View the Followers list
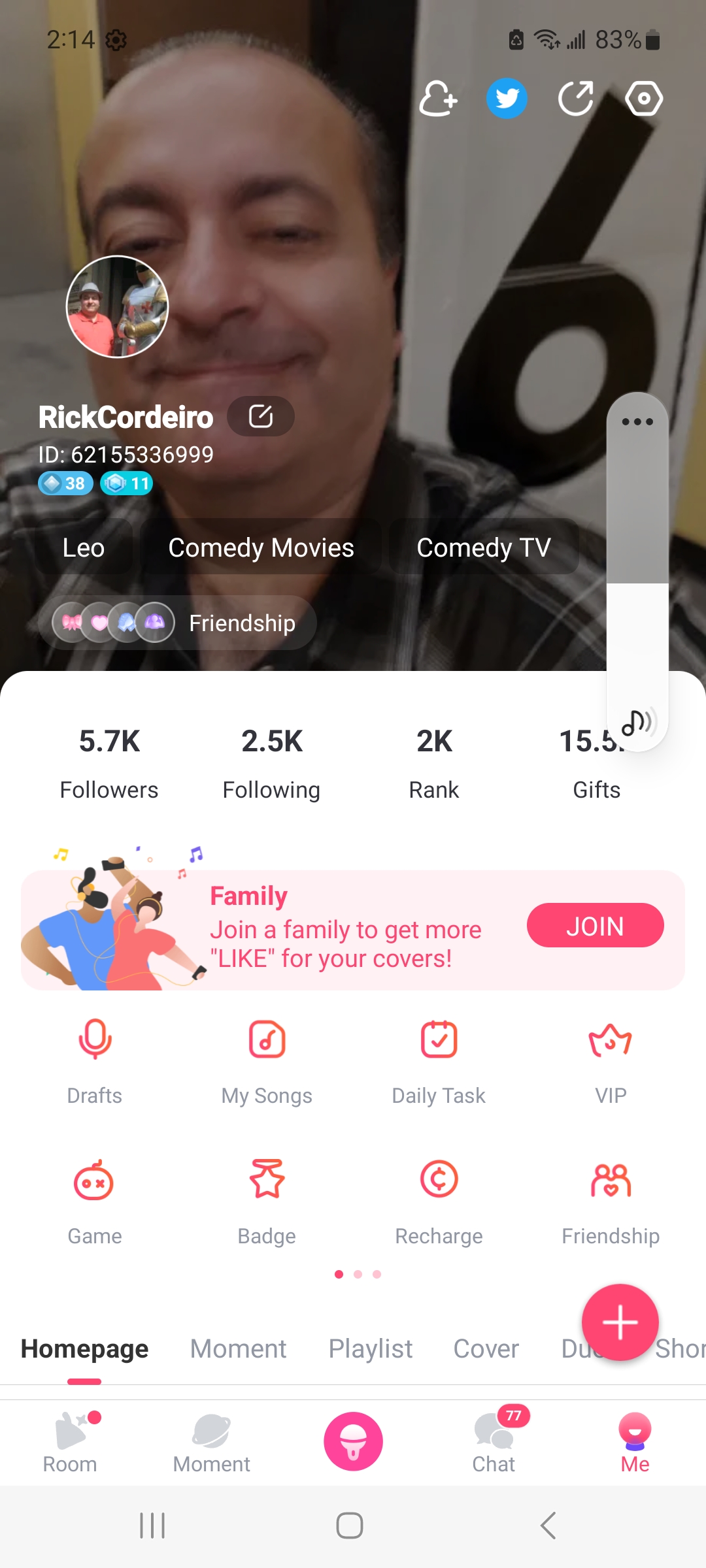The image size is (706, 1568). 109,763
